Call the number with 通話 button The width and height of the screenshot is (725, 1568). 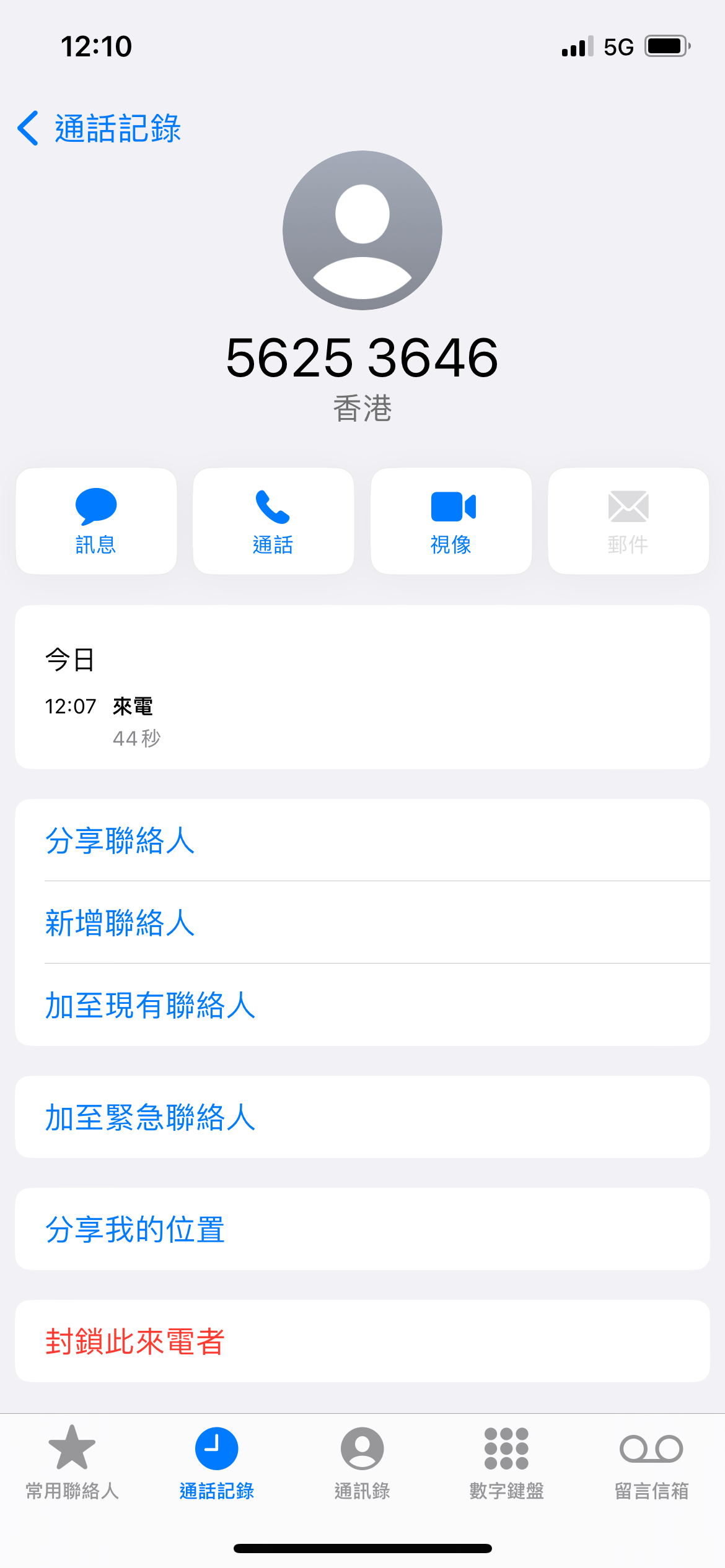(273, 521)
